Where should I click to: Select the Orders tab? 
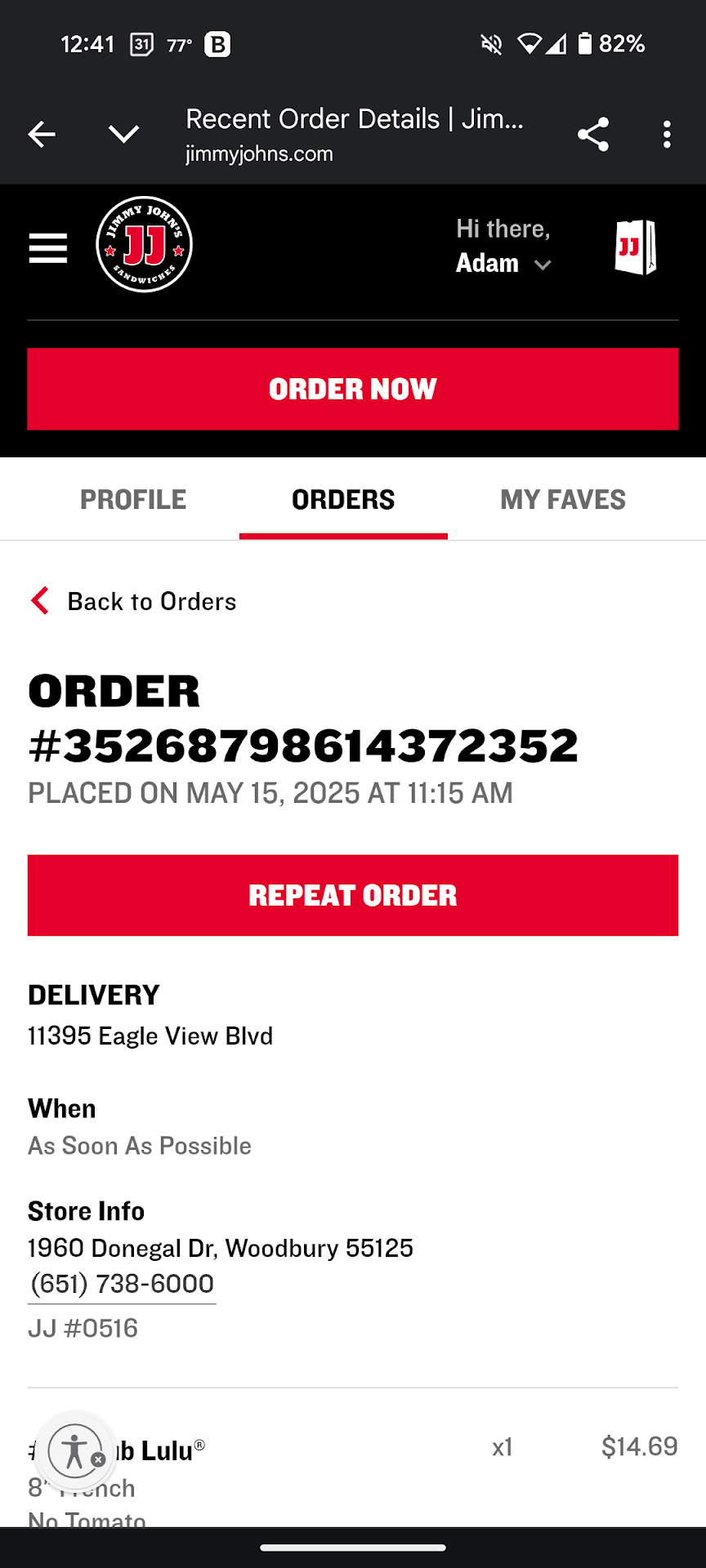(343, 499)
